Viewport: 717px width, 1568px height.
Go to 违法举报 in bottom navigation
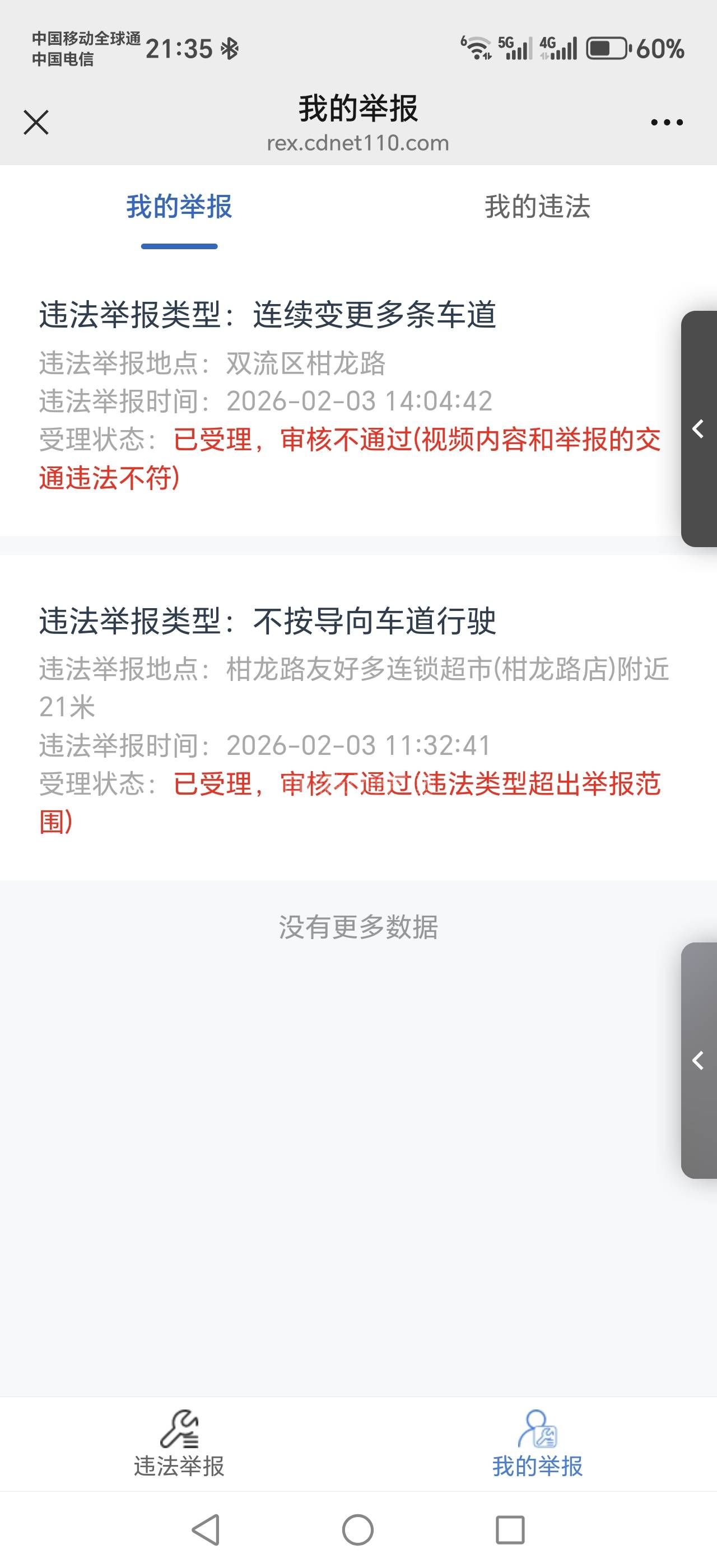(179, 1444)
